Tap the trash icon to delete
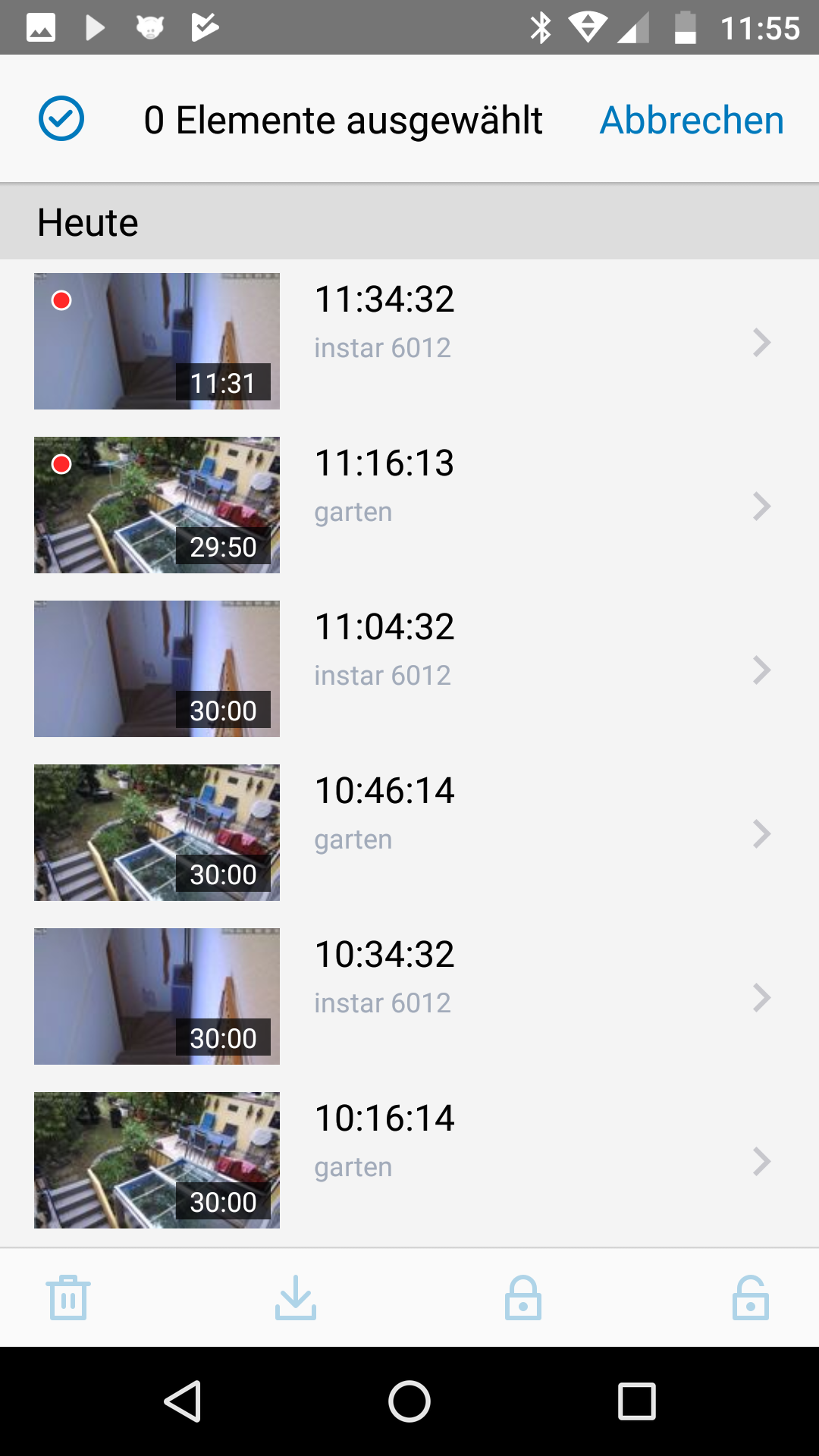The height and width of the screenshot is (1456, 819). click(68, 1298)
